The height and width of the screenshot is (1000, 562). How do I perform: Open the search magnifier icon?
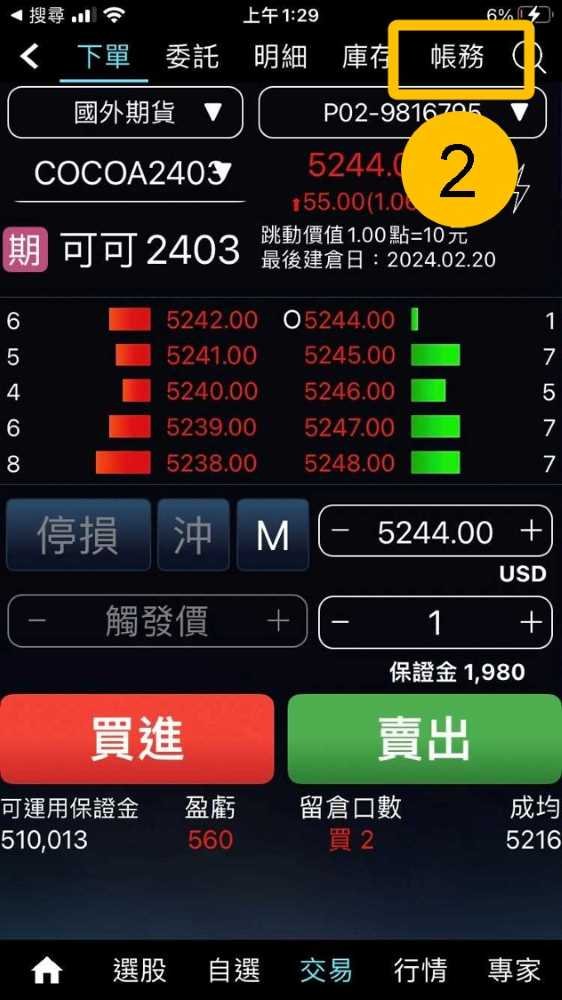[x=529, y=58]
